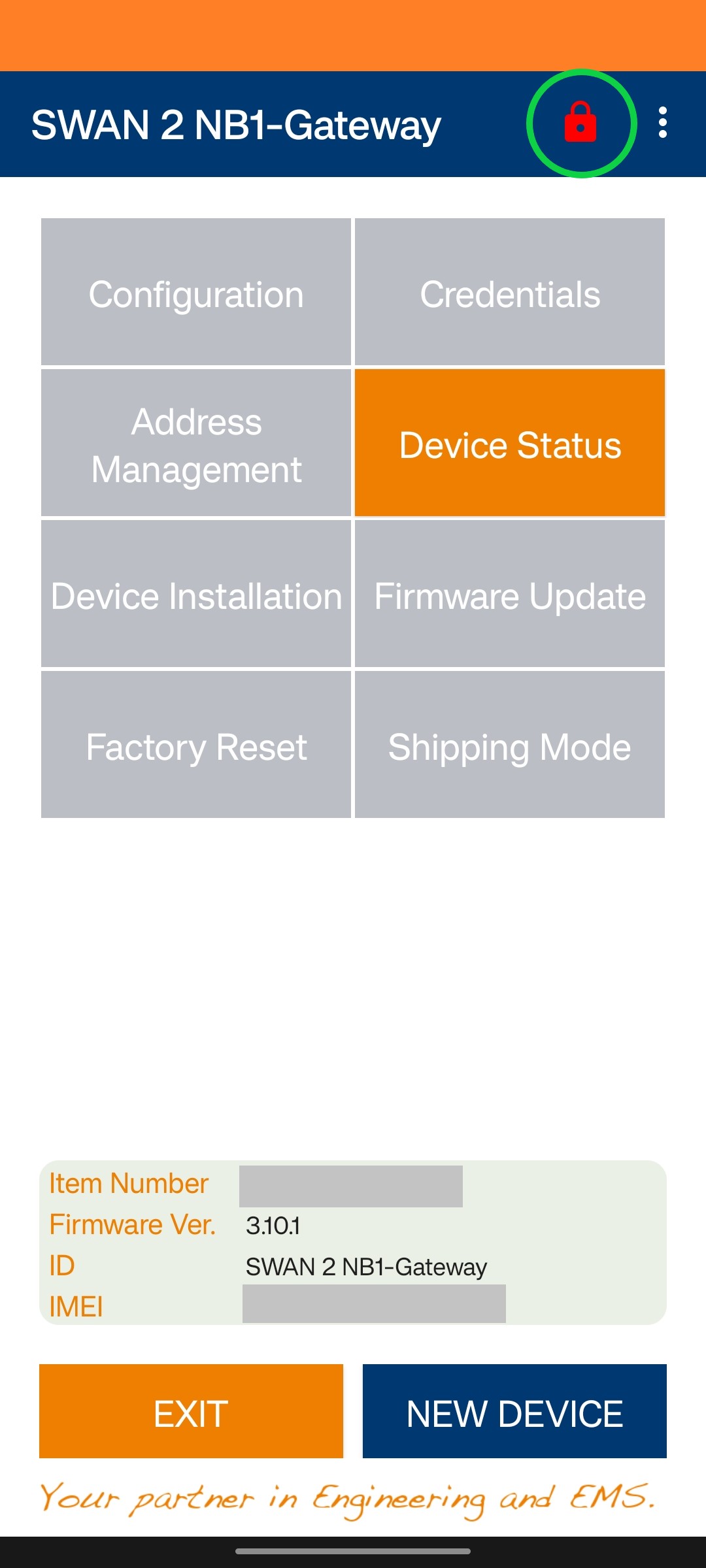The width and height of the screenshot is (706, 1568).
Task: Tap the red lock icon
Action: tap(580, 123)
